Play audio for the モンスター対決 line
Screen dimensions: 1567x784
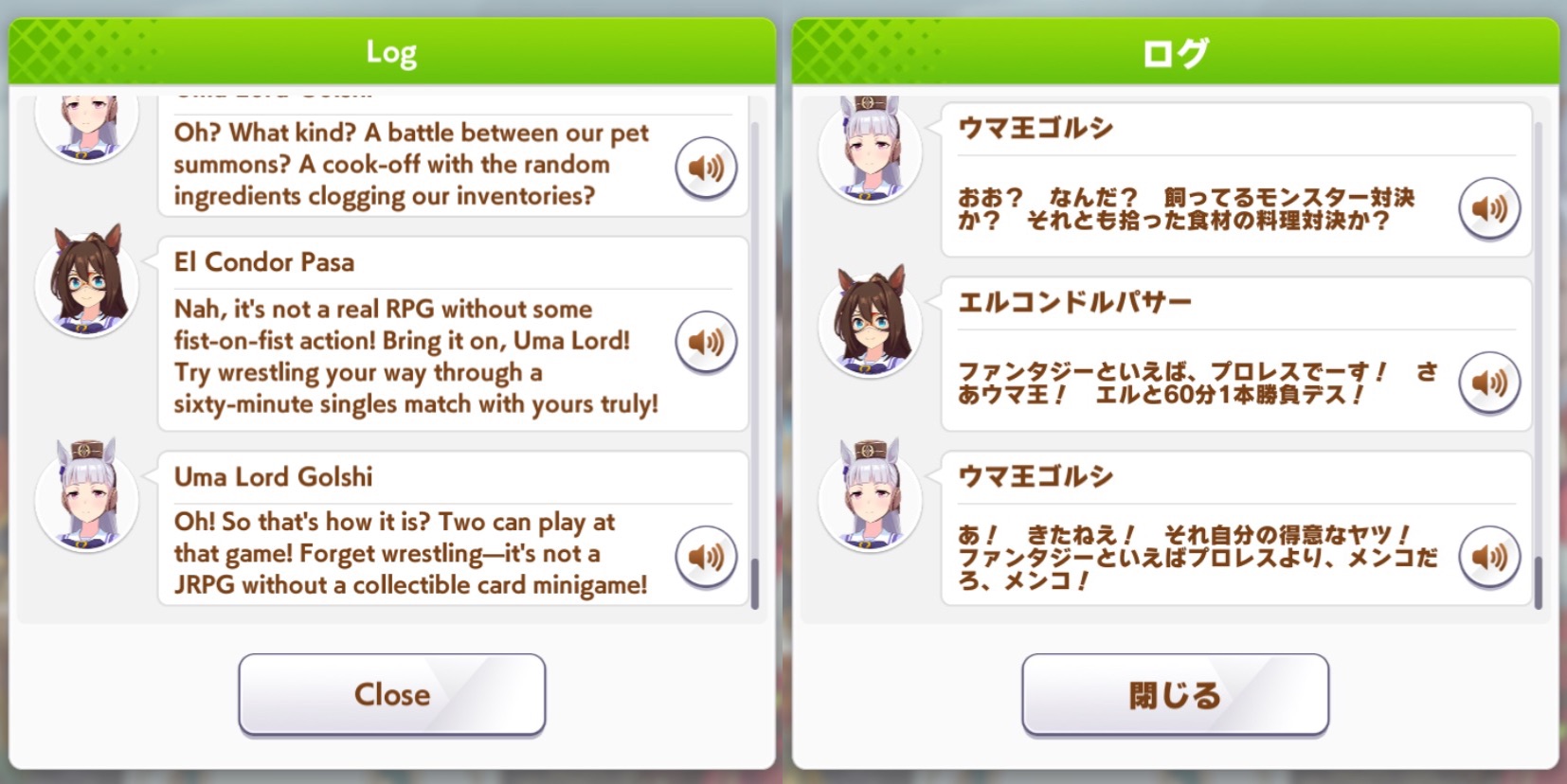[x=1489, y=208]
